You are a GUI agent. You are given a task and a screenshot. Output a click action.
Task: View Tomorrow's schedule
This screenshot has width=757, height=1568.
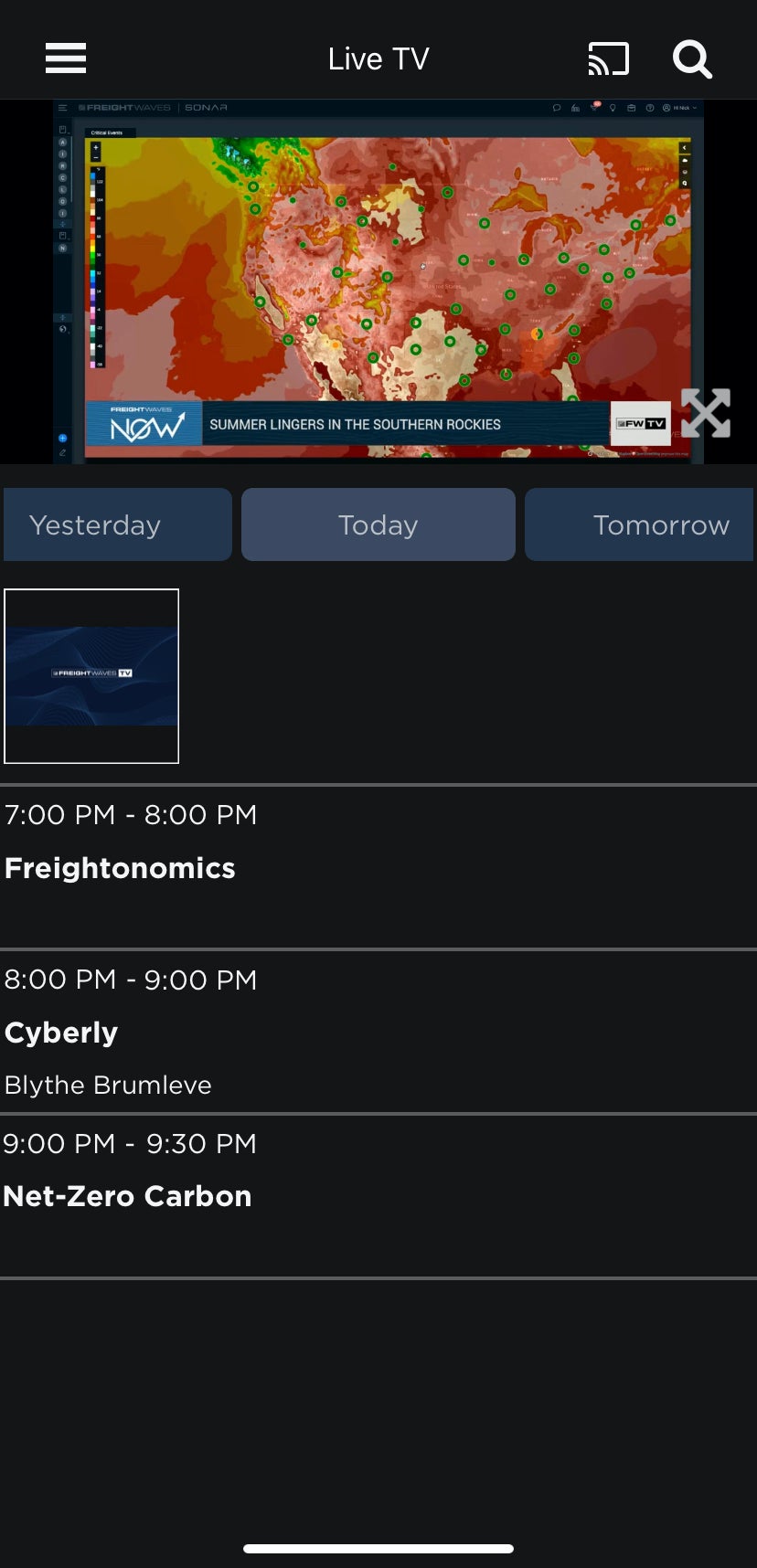(x=640, y=524)
